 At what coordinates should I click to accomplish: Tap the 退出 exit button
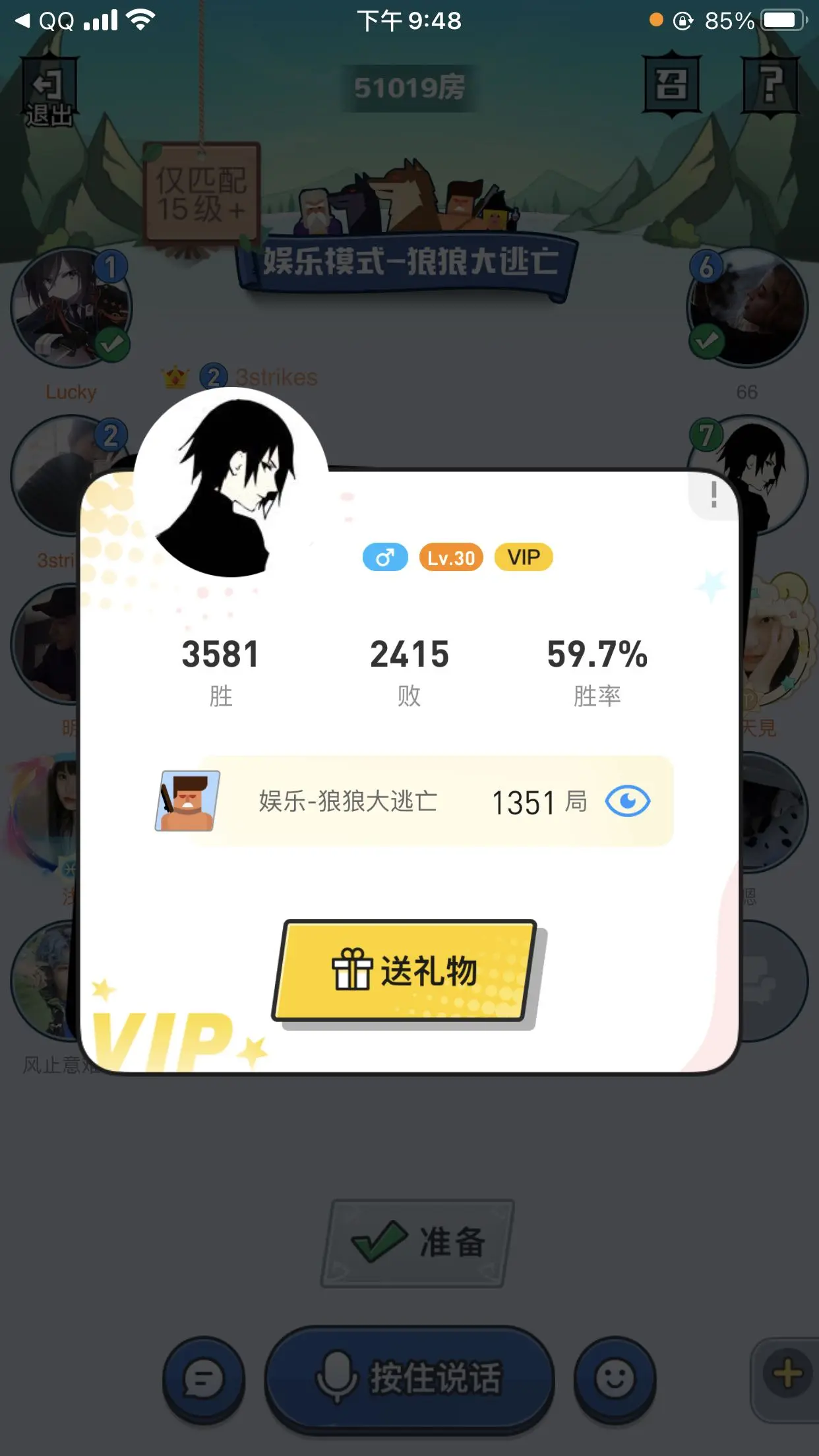pyautogui.click(x=49, y=92)
